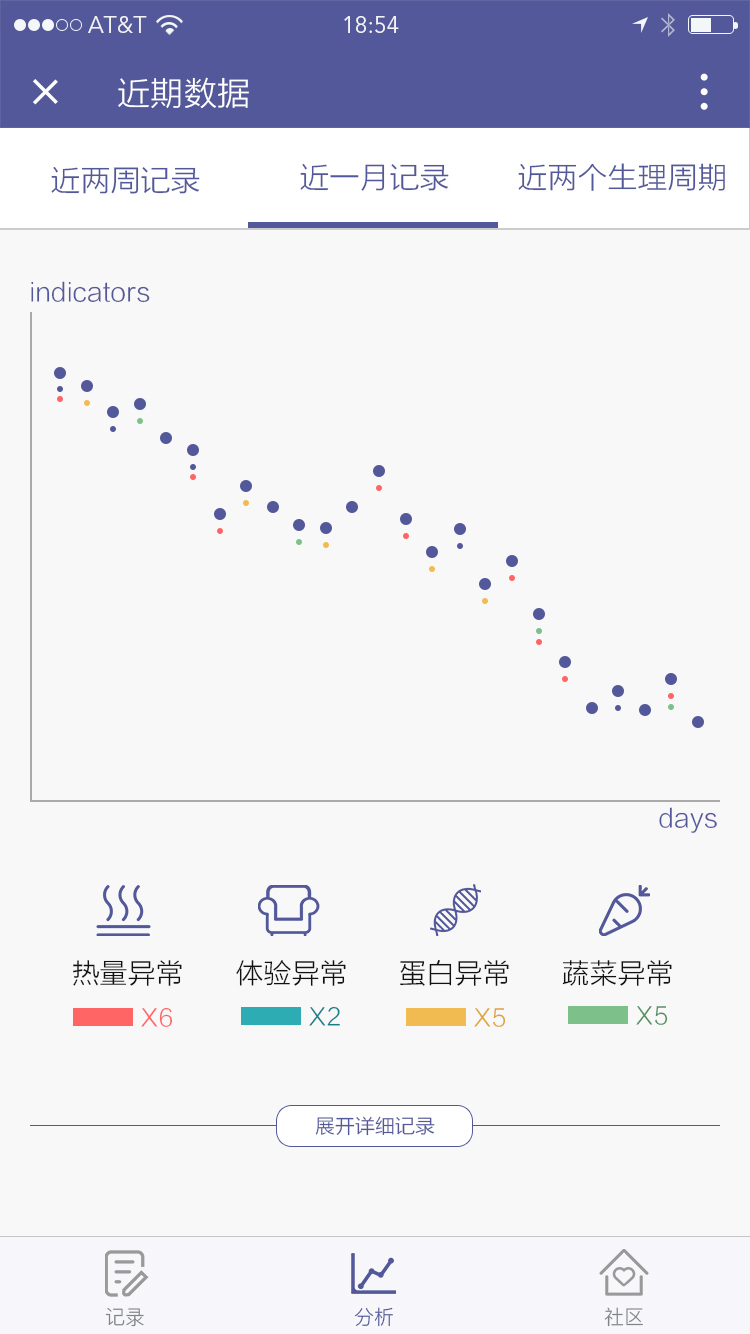Open the 分析 bottom tab
The image size is (750, 1334).
click(374, 1288)
